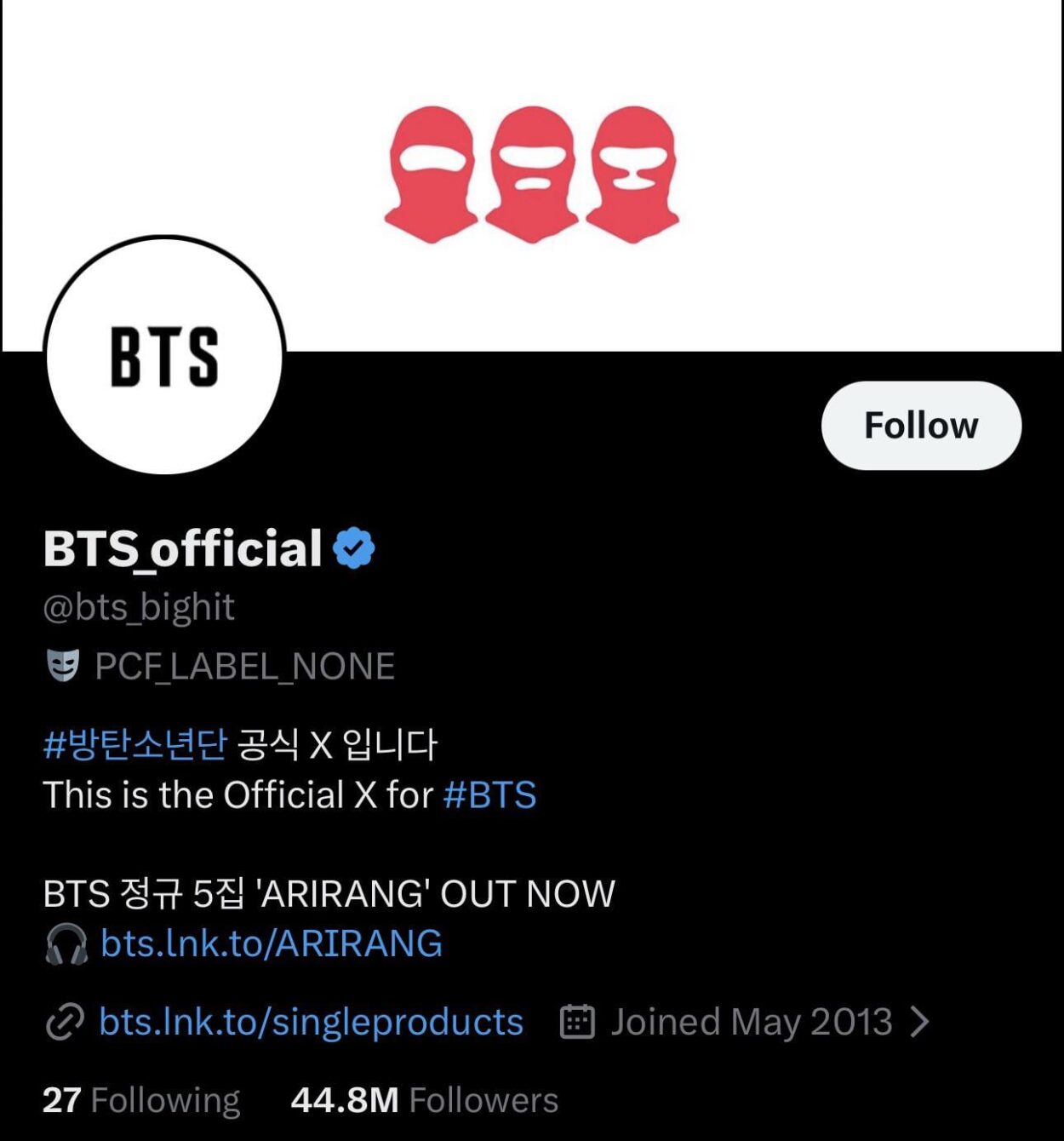View the 44.8M Followers list

coord(423,1100)
